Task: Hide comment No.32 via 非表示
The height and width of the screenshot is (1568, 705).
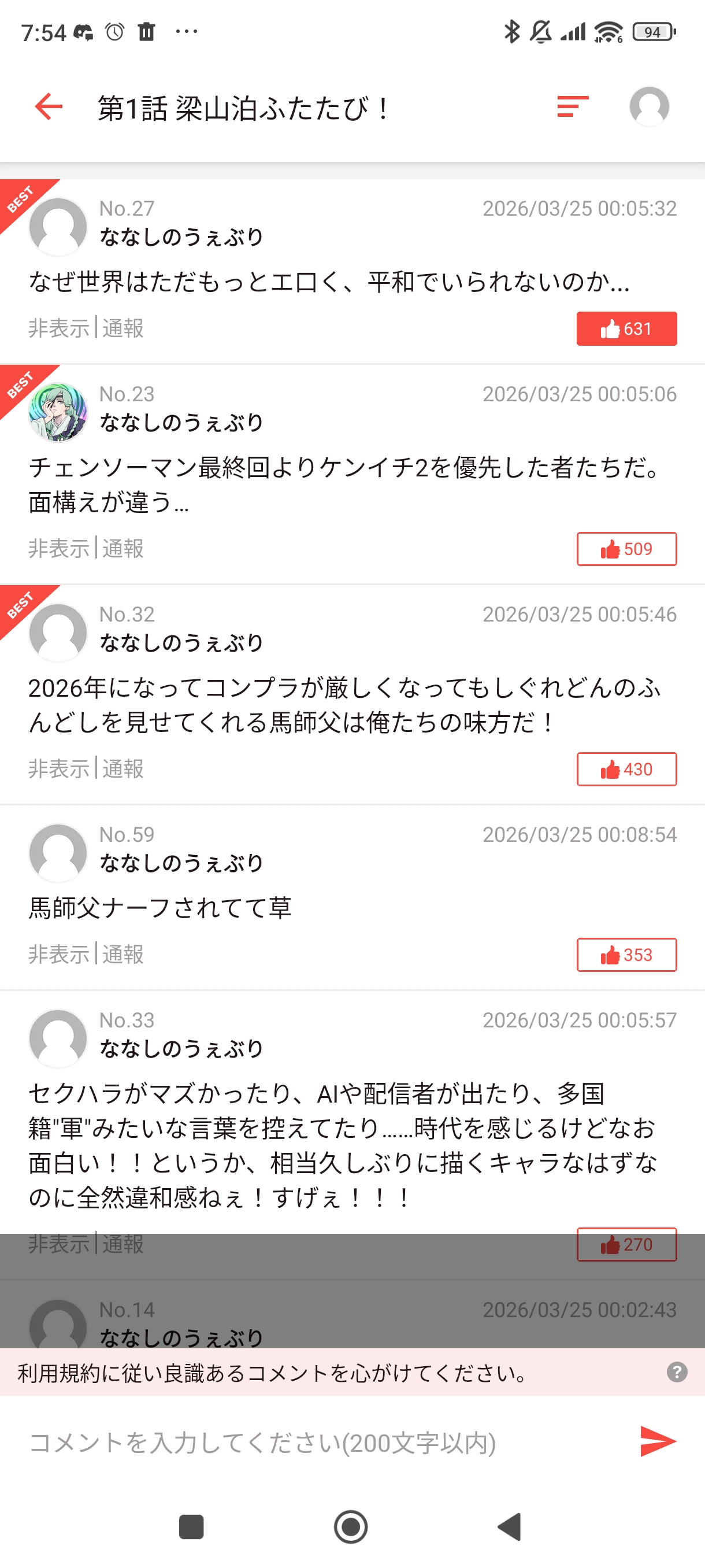Action: 59,769
